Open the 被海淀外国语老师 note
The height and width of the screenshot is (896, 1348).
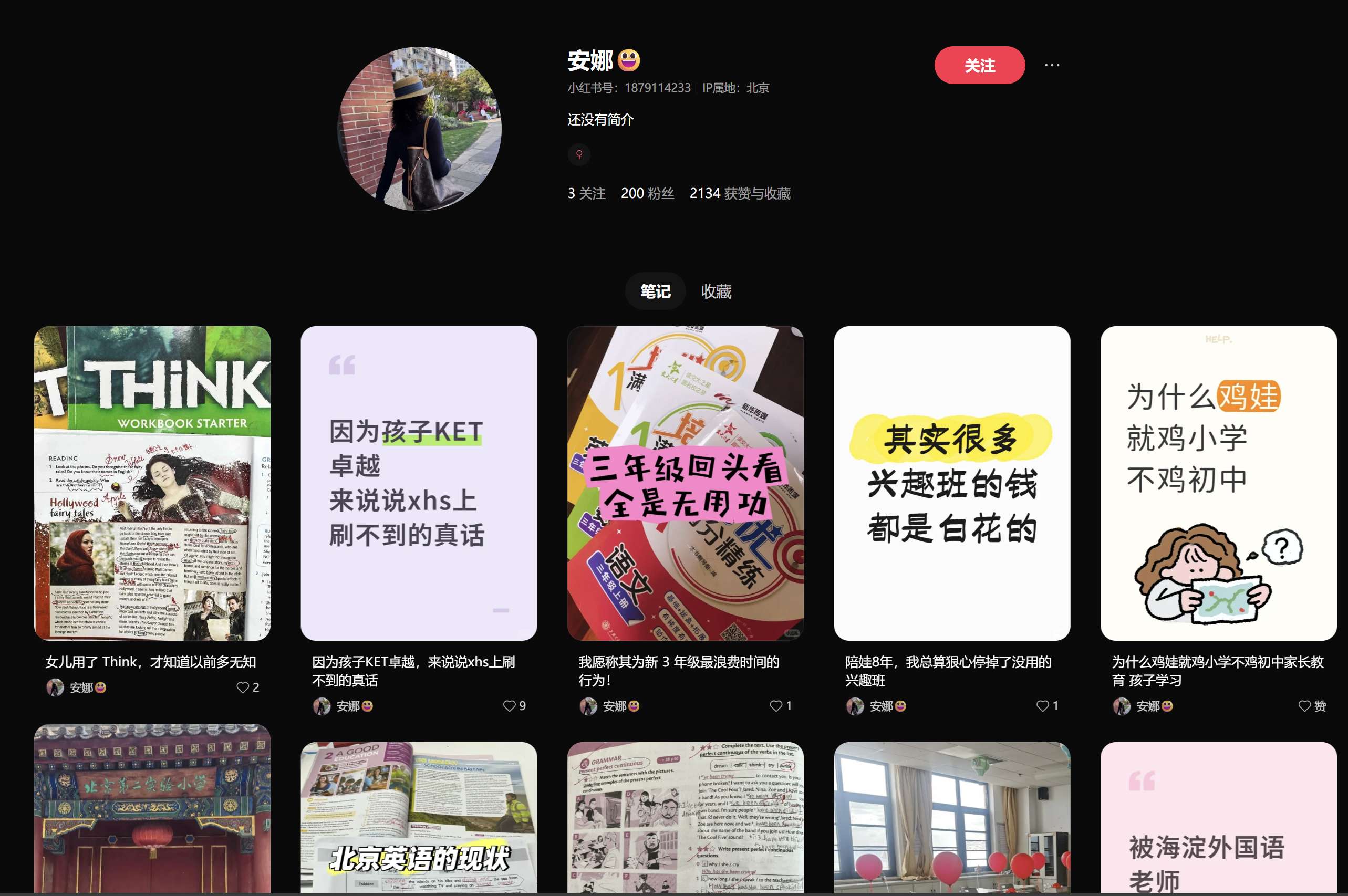(1218, 817)
